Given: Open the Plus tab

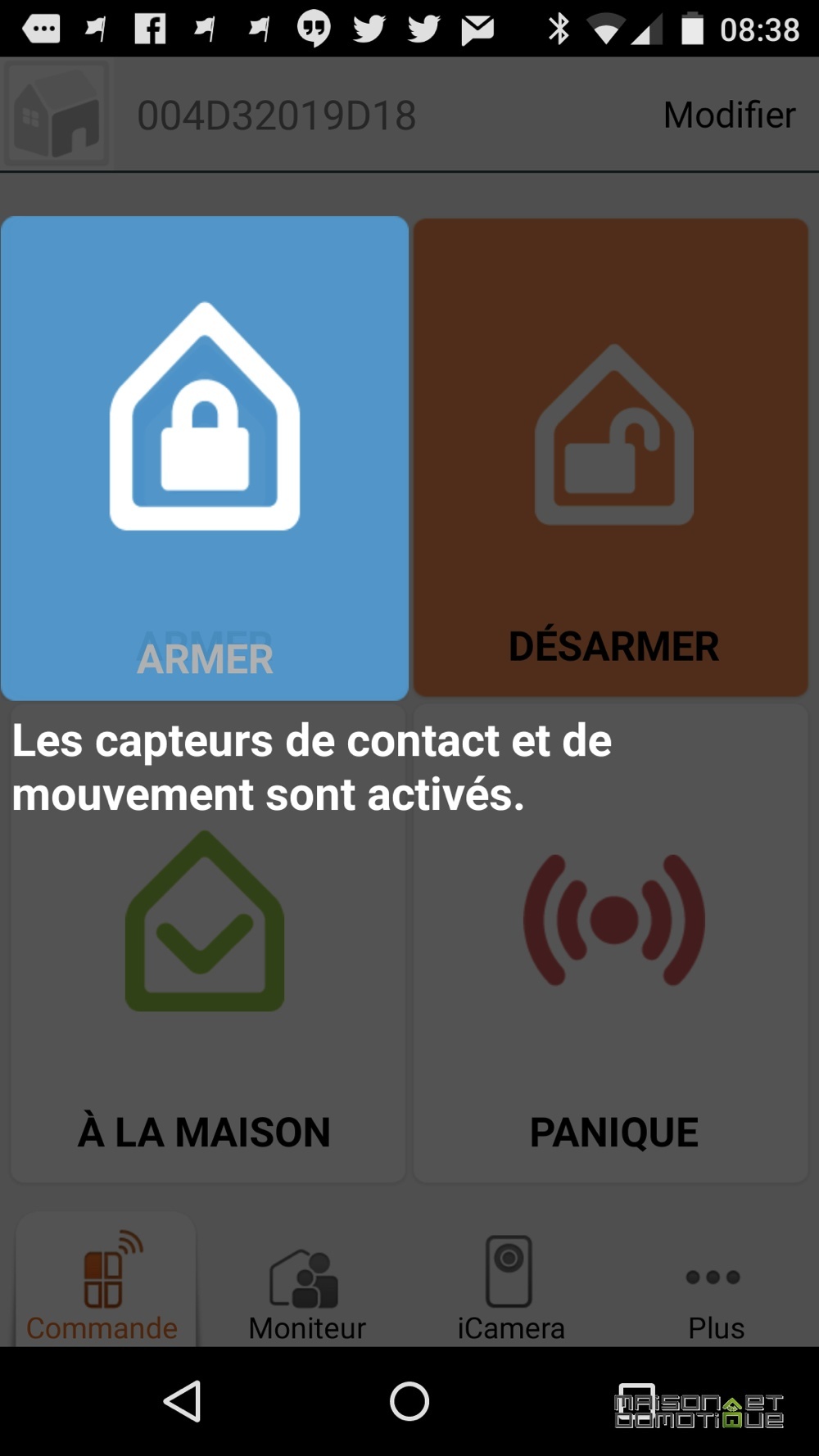Looking at the screenshot, I should coord(715,1298).
